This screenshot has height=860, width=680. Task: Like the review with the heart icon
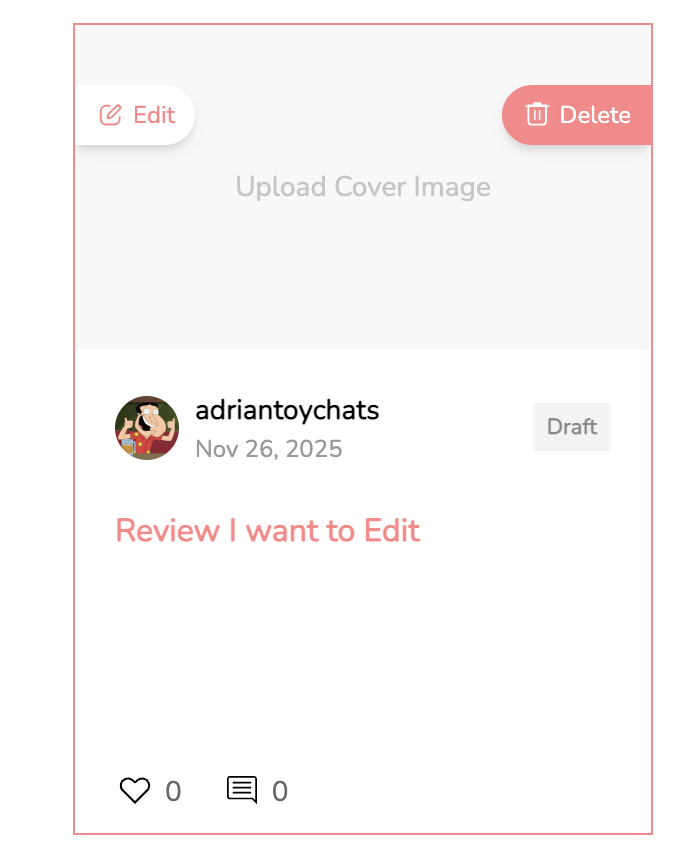point(135,791)
